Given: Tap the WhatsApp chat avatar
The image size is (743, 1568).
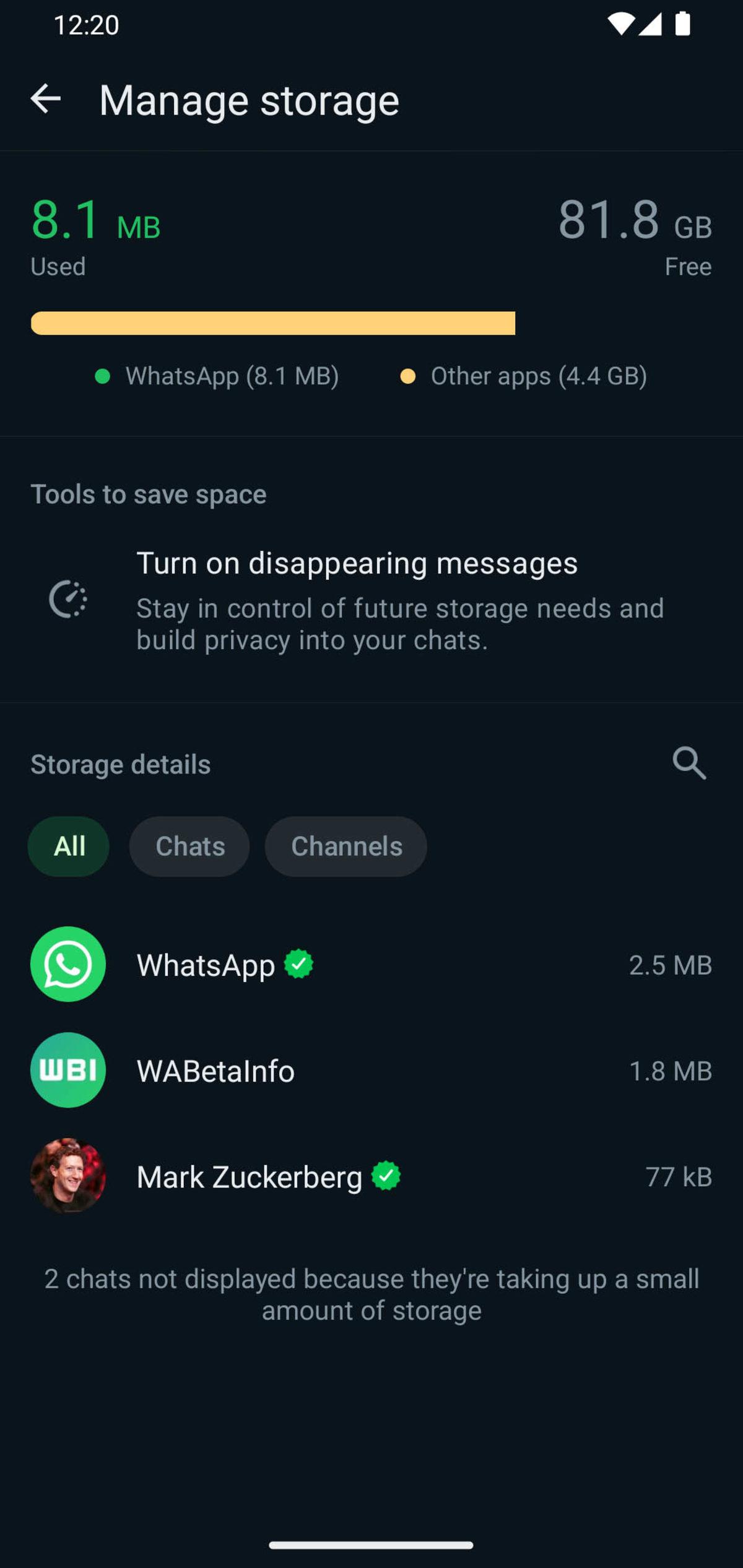Looking at the screenshot, I should [x=67, y=964].
